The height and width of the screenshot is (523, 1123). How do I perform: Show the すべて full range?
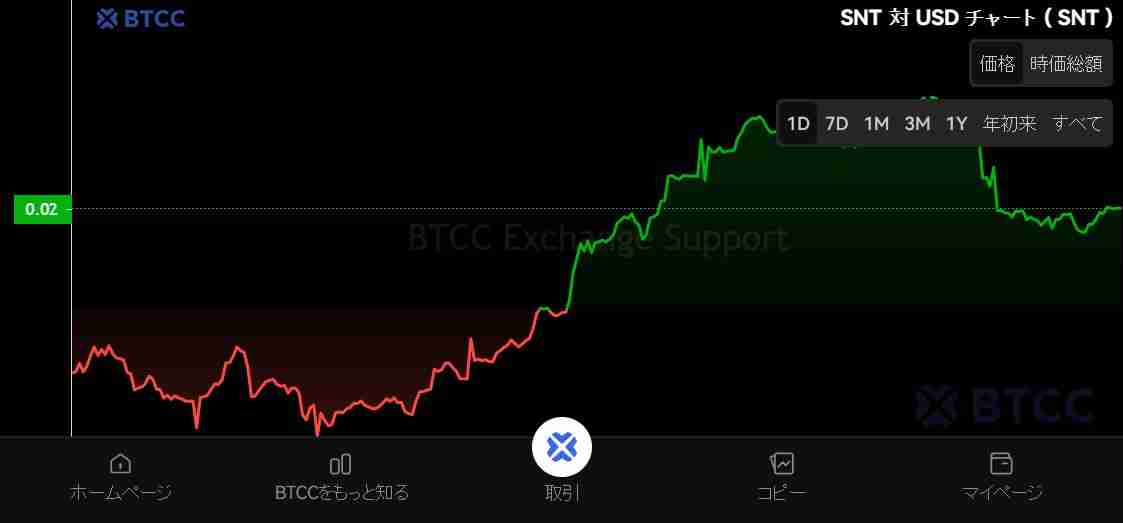[x=1077, y=124]
